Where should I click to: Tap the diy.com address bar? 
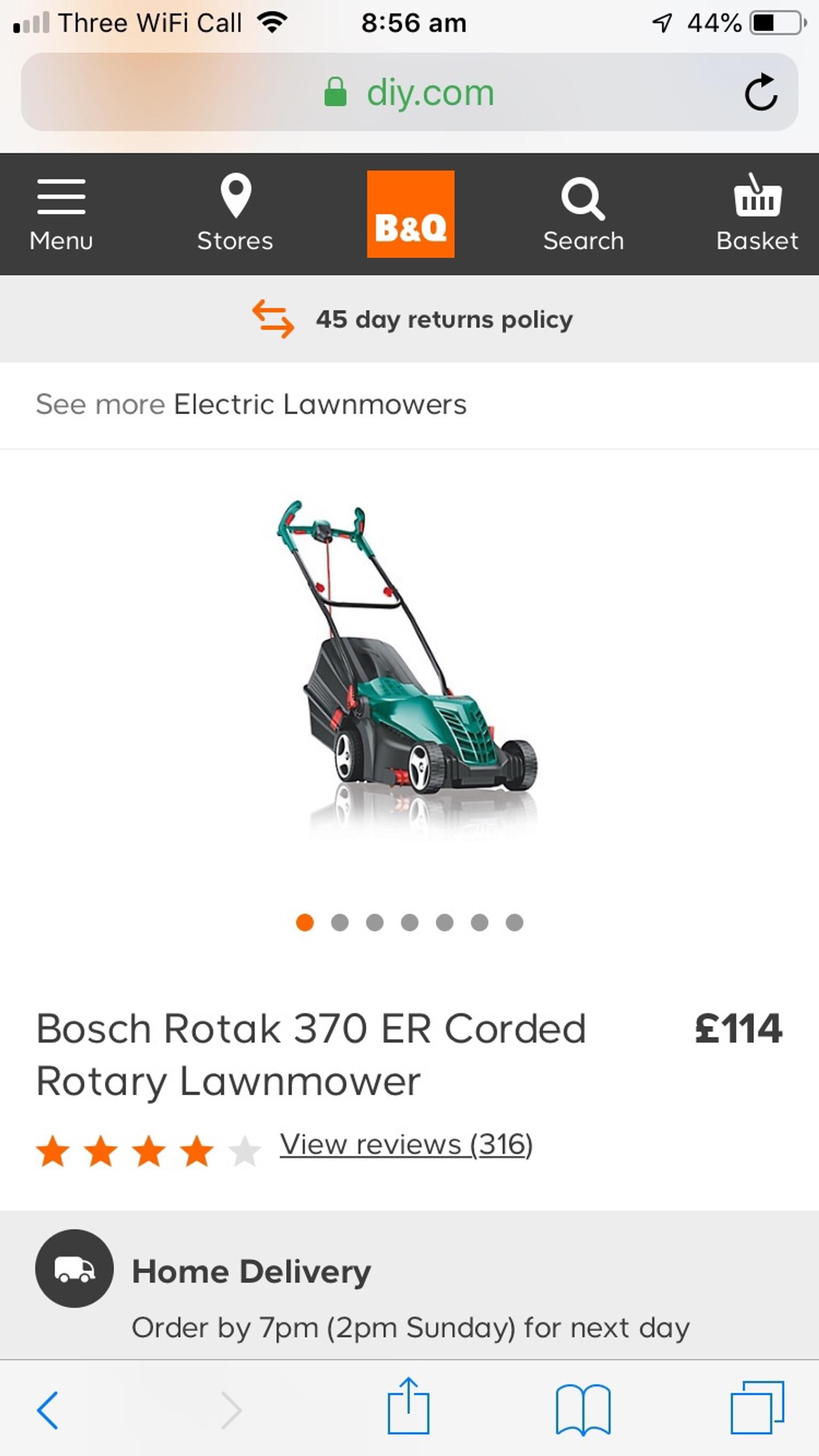pos(409,92)
